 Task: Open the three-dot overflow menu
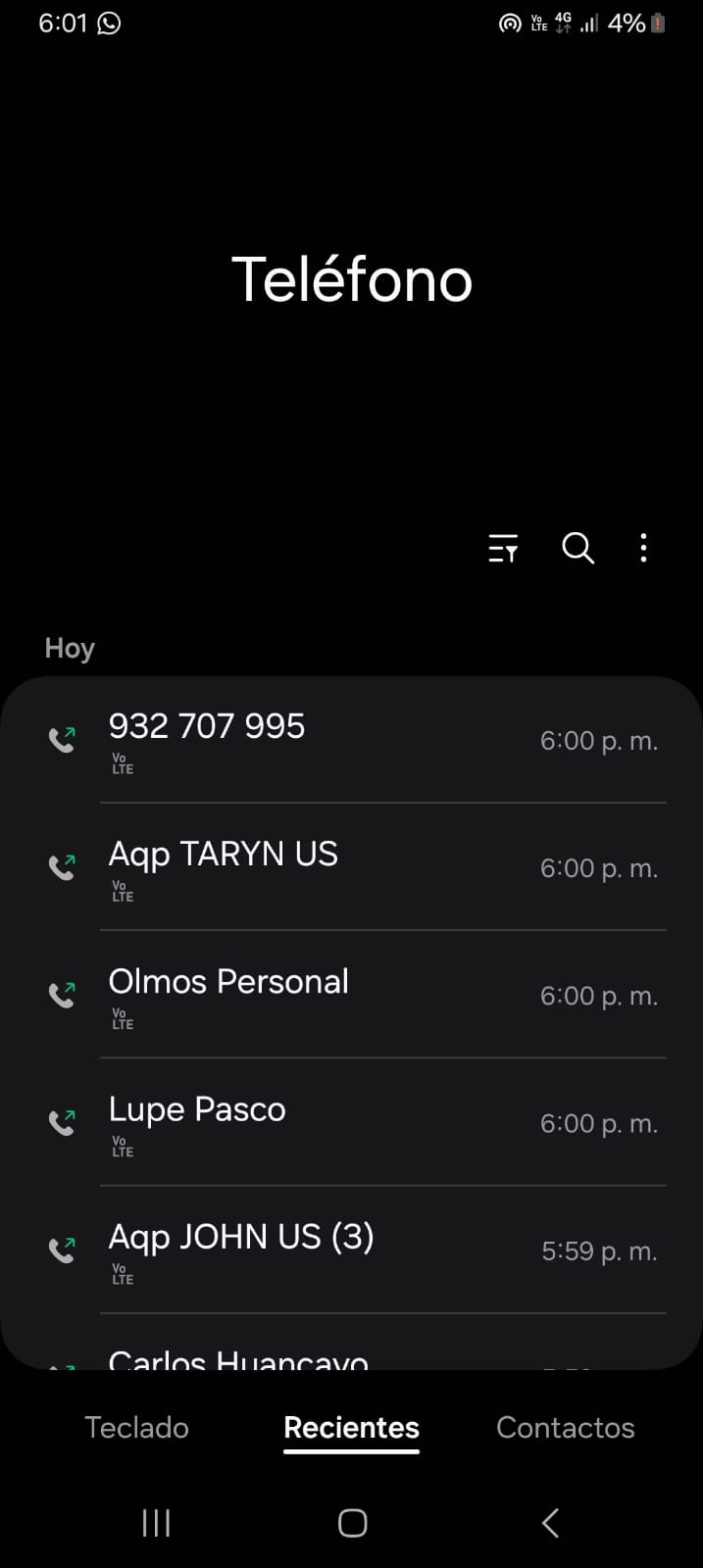click(643, 549)
